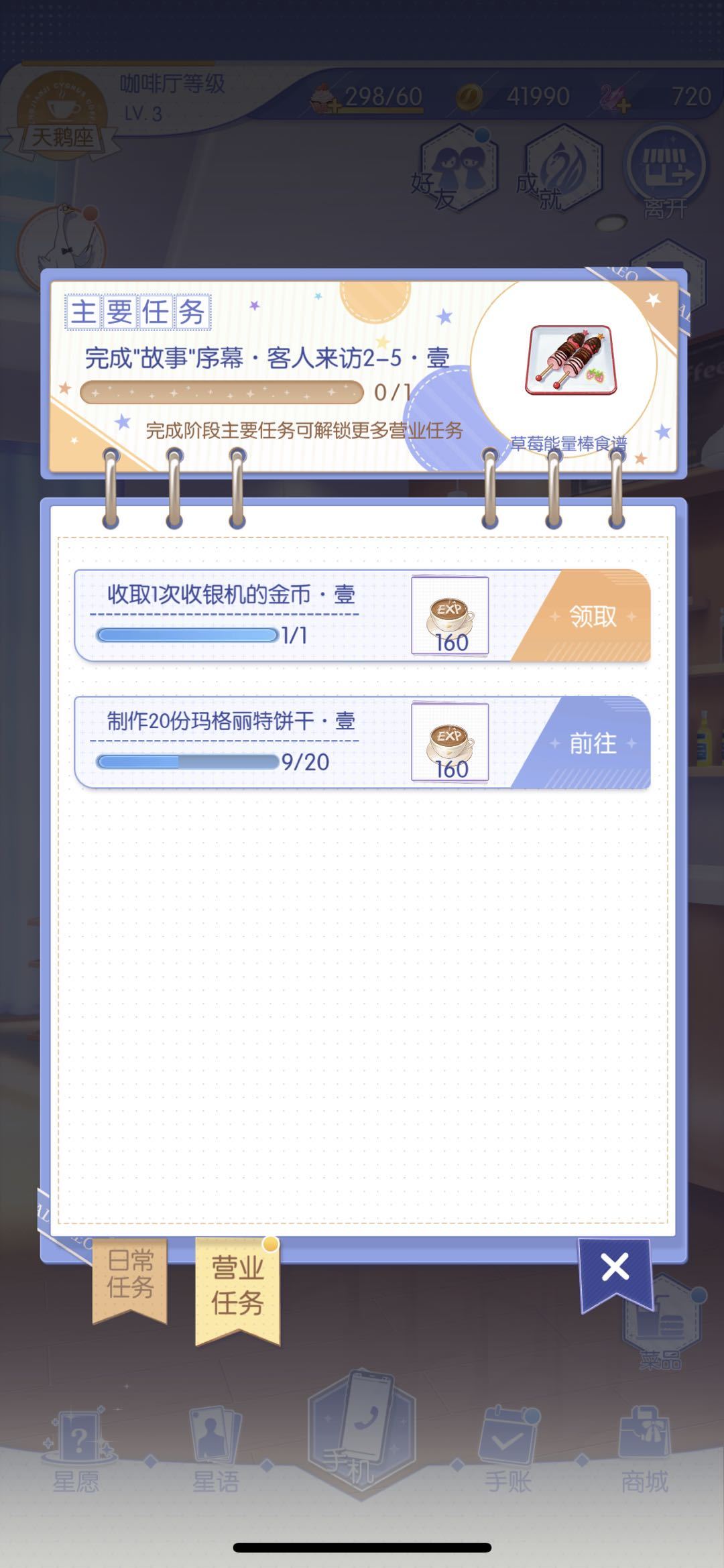Go to the Margaret cookies task
The image size is (724, 1568).
click(592, 743)
